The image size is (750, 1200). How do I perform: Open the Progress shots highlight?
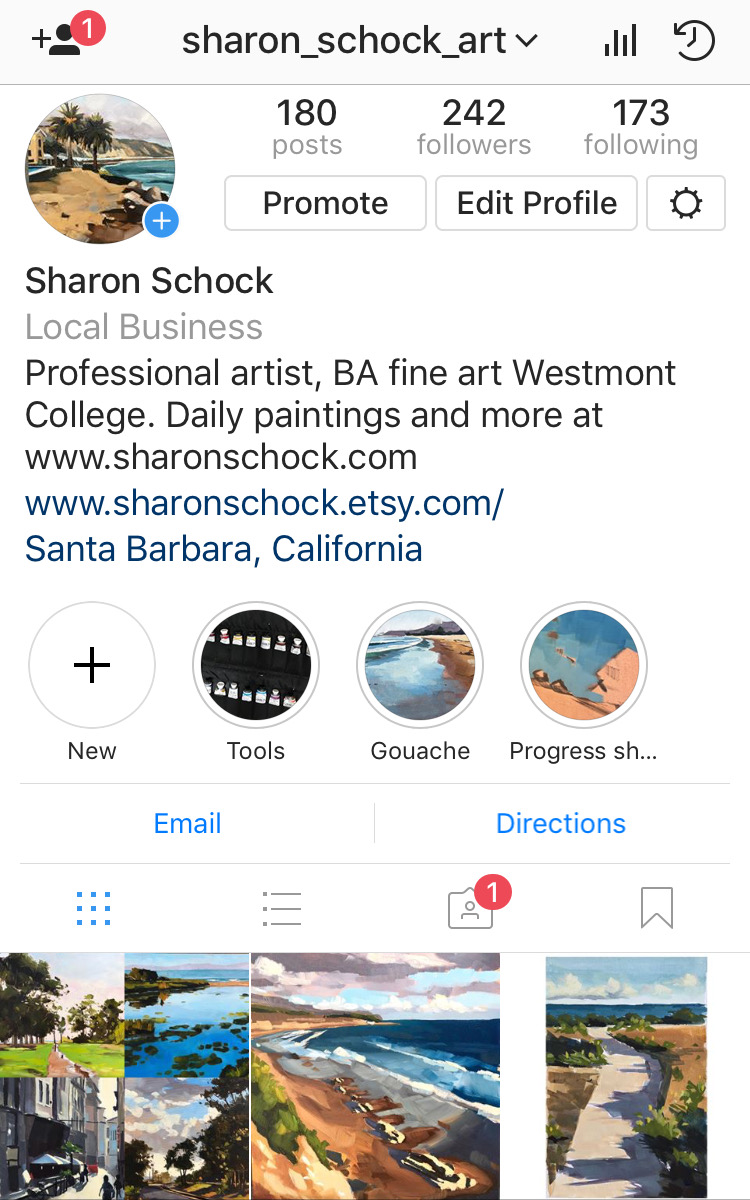pyautogui.click(x=584, y=665)
